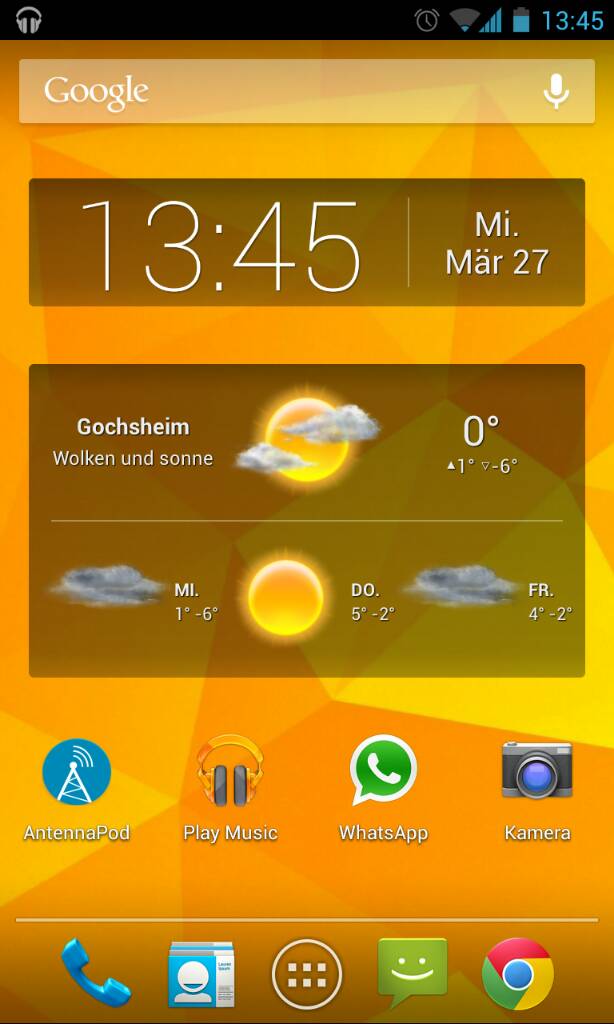Open the Gochsheim weather widget

(x=306, y=520)
